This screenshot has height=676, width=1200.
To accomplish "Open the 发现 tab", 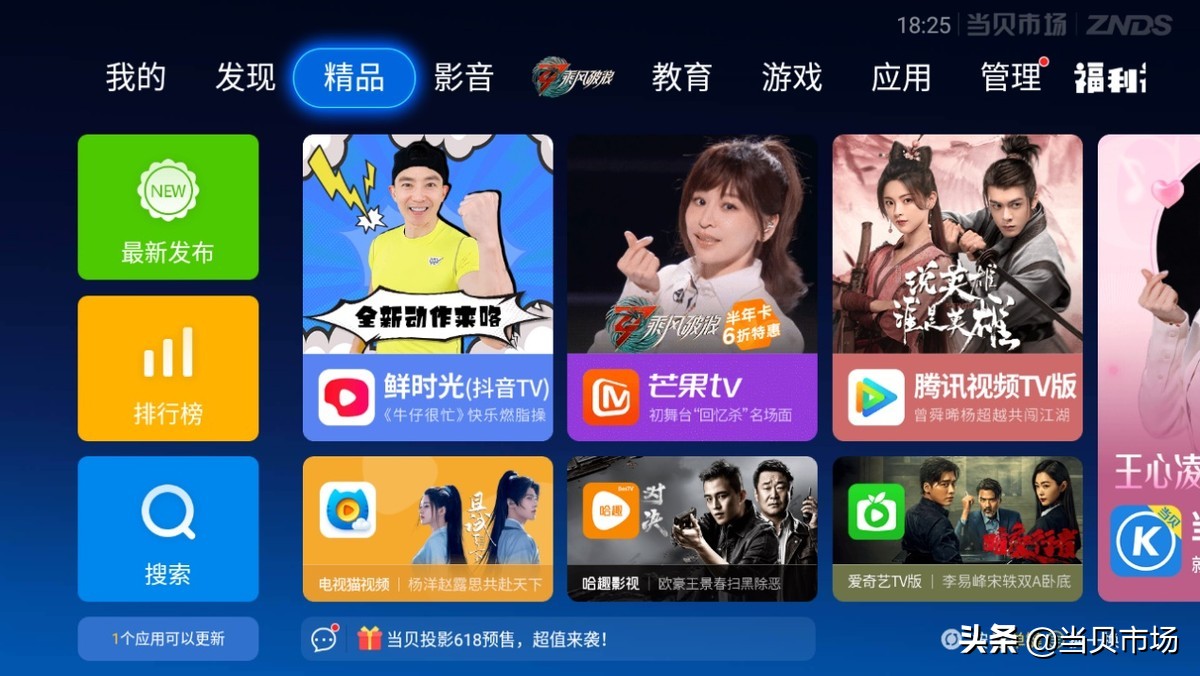I will click(245, 77).
